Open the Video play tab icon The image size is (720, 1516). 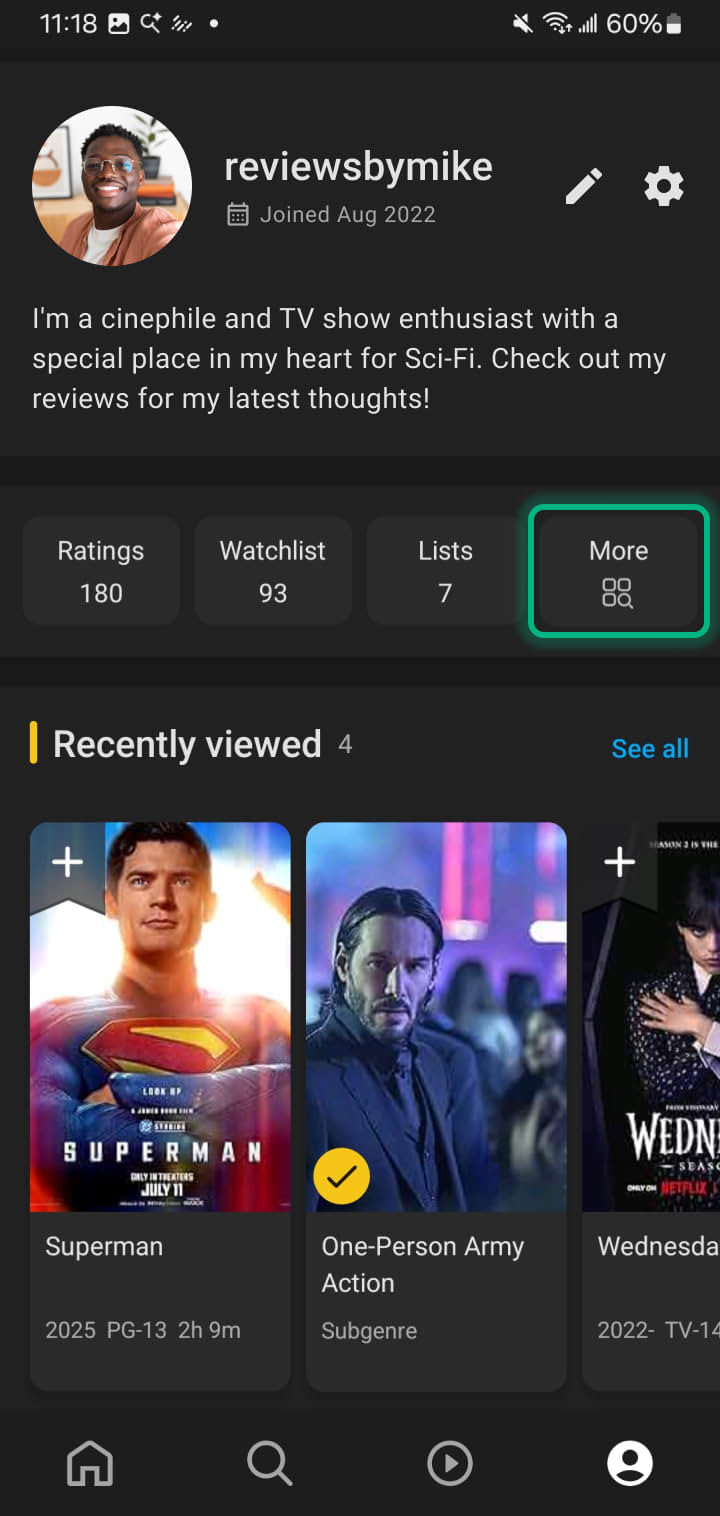(x=449, y=1463)
